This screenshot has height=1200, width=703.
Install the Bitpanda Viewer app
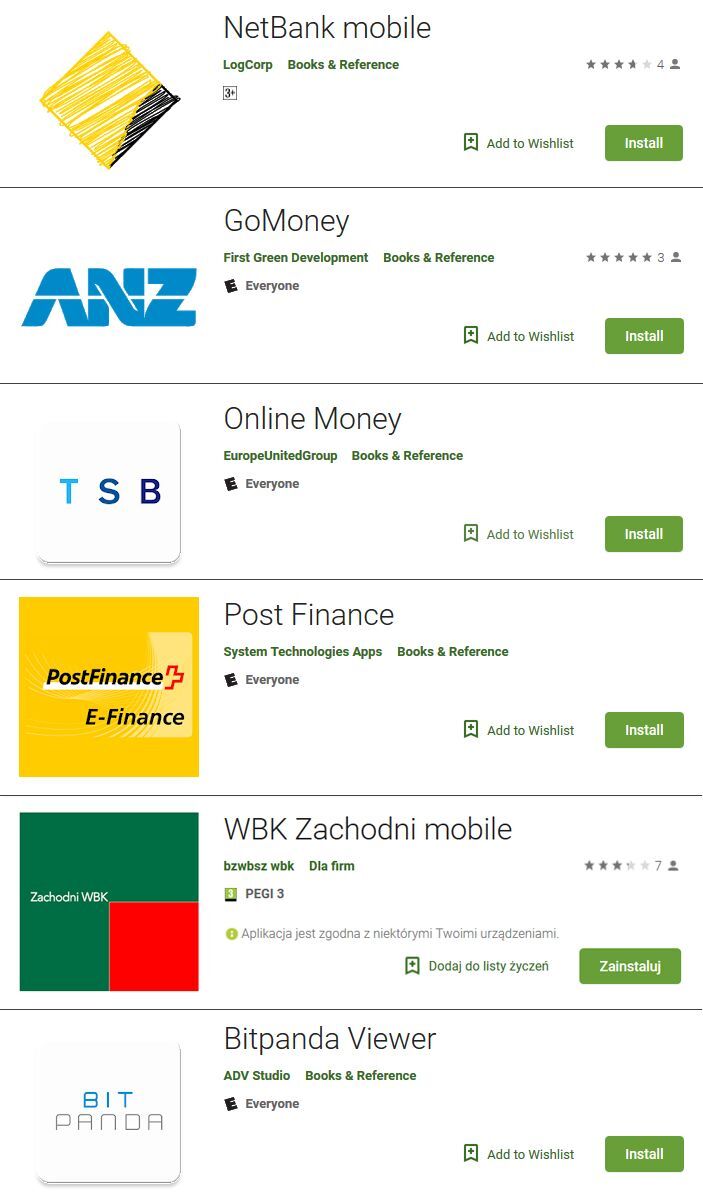click(x=643, y=1154)
